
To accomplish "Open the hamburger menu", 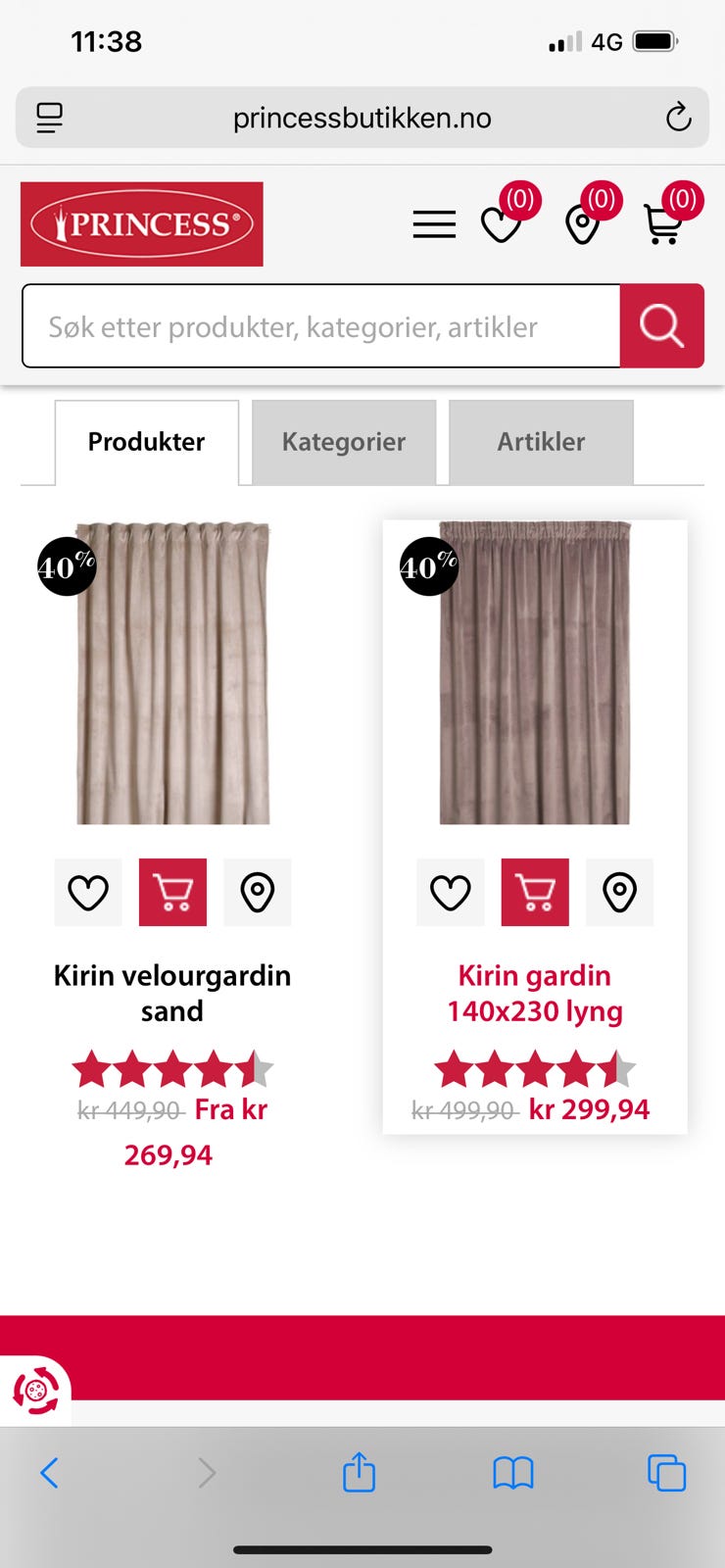I will point(434,224).
